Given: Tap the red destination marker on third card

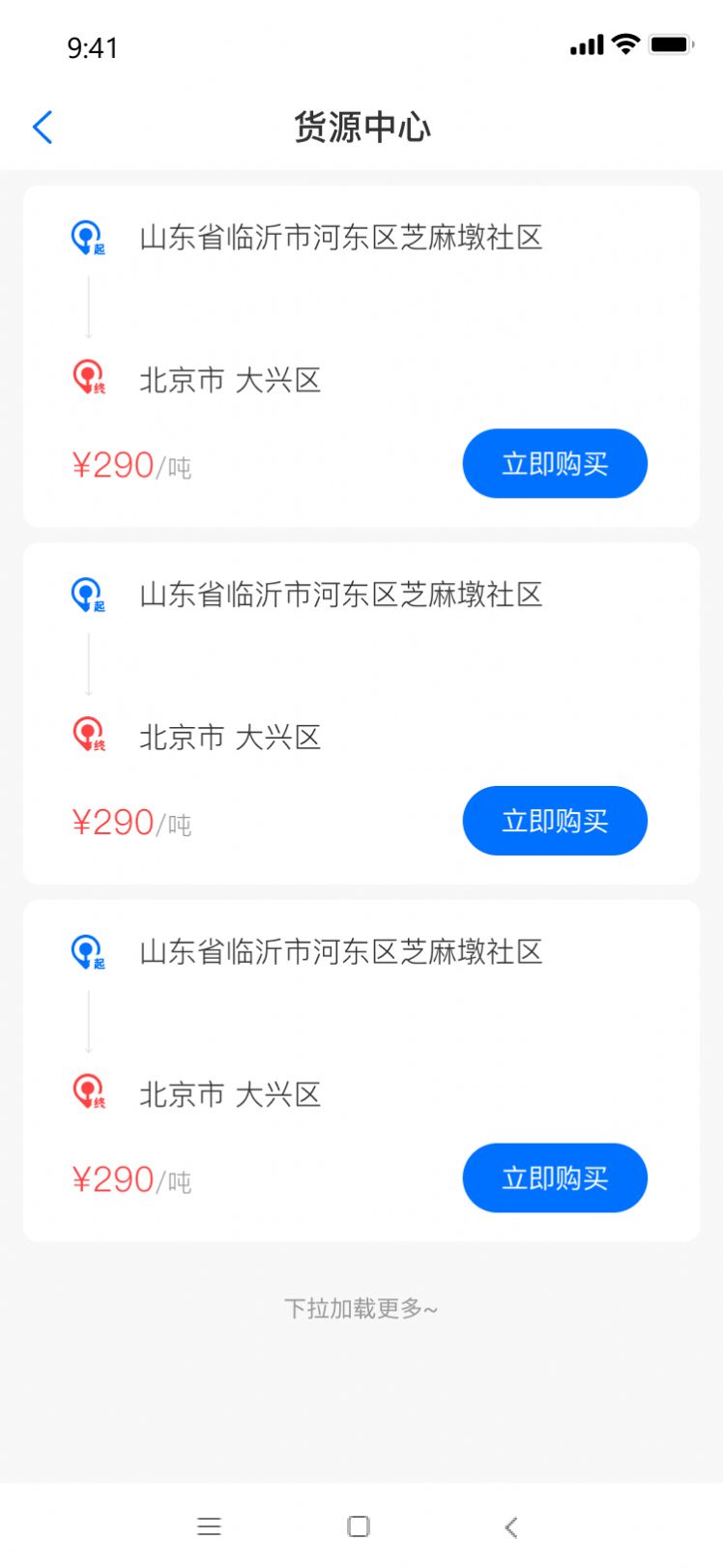Looking at the screenshot, I should [x=87, y=1091].
